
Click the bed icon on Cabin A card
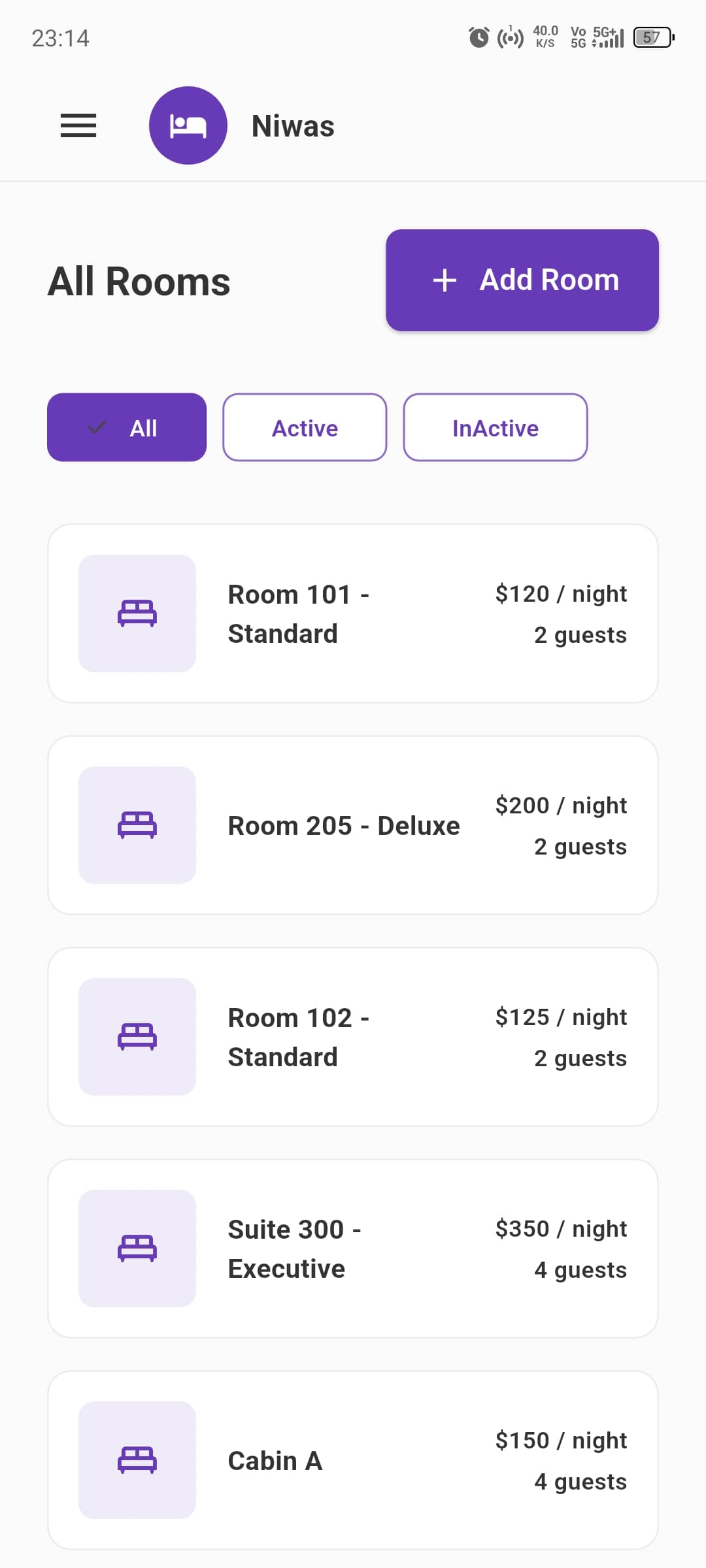click(x=137, y=1462)
